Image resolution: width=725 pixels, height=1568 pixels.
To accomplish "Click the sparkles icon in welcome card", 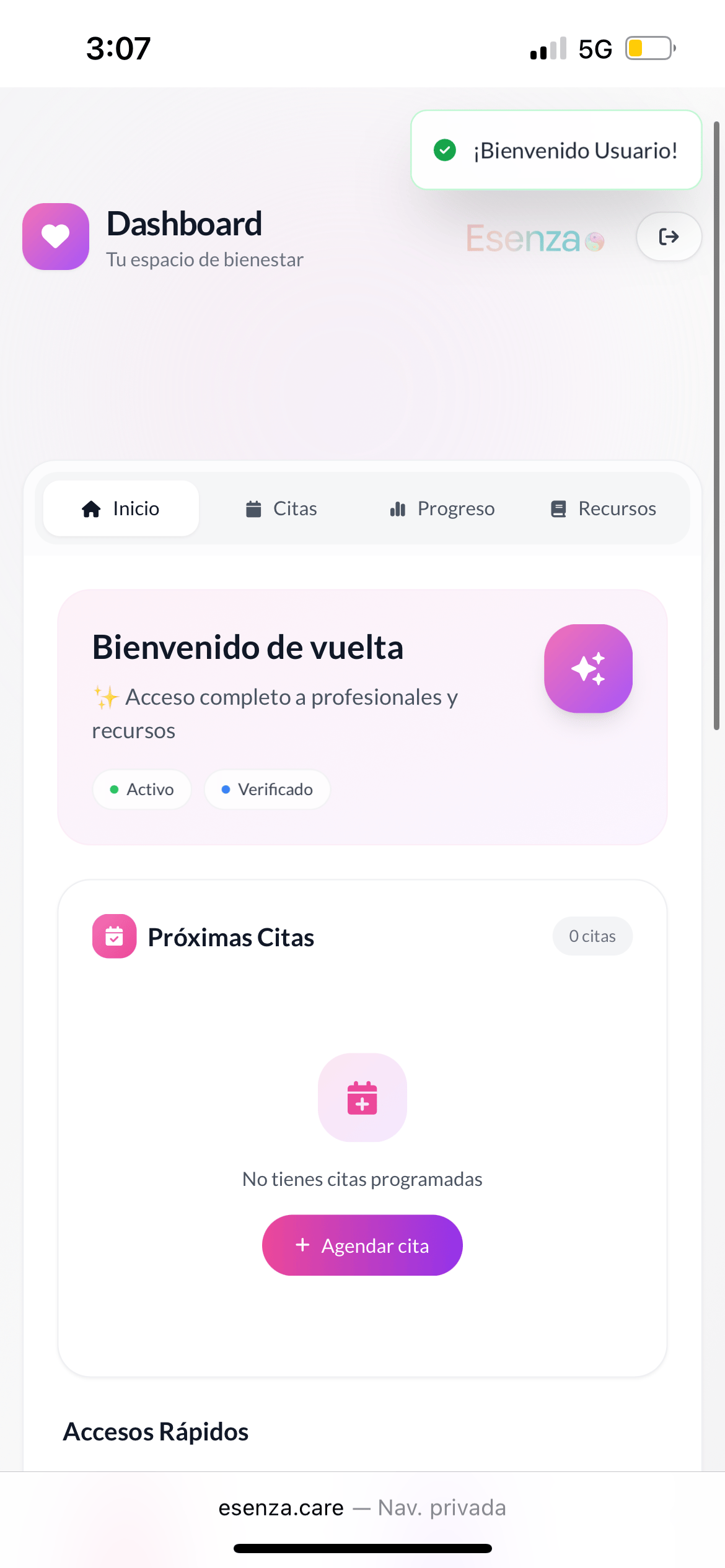I will coord(588,668).
